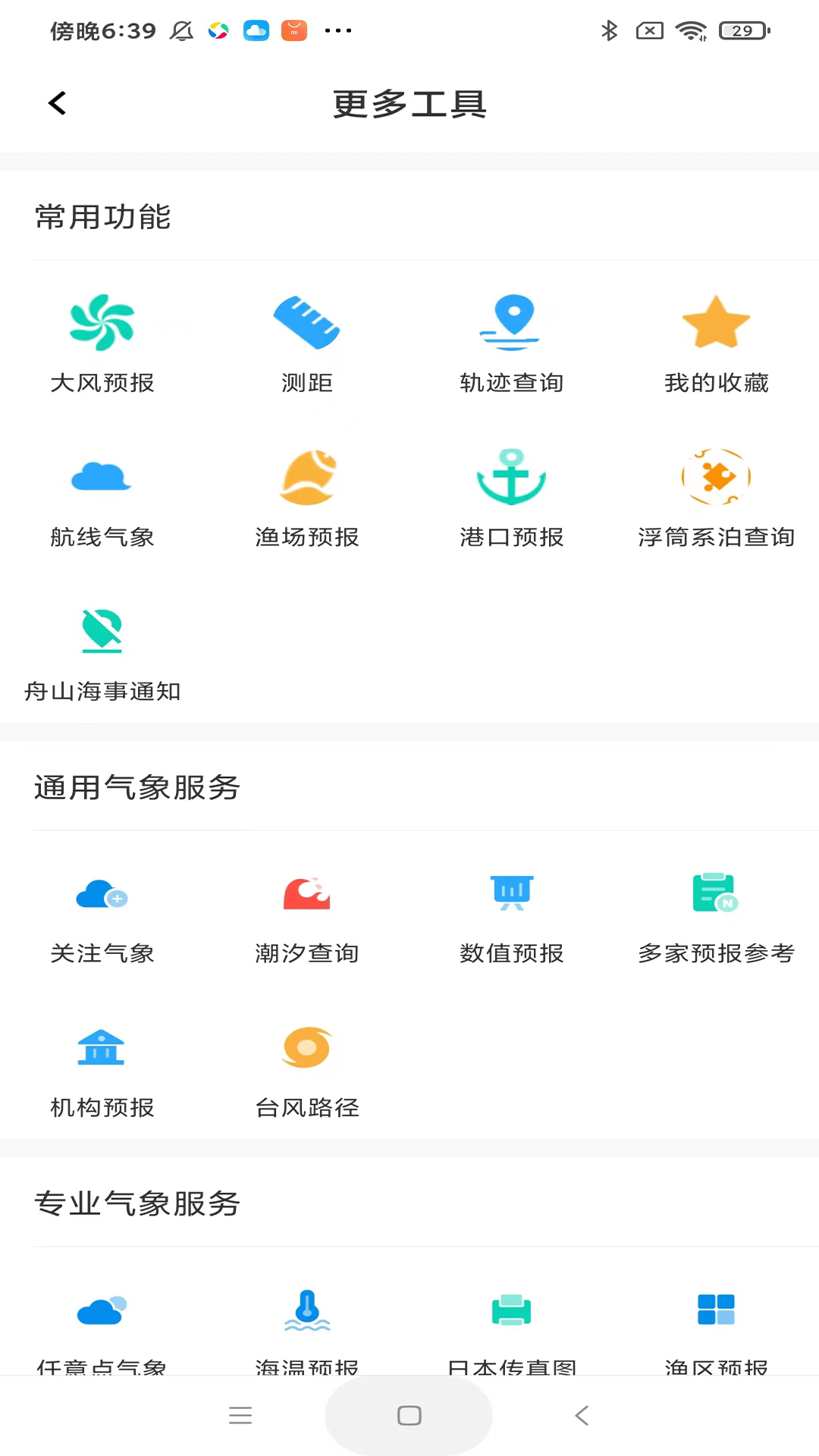Open 我的收藏 favorites star icon
Image resolution: width=819 pixels, height=1456 pixels.
716,341
